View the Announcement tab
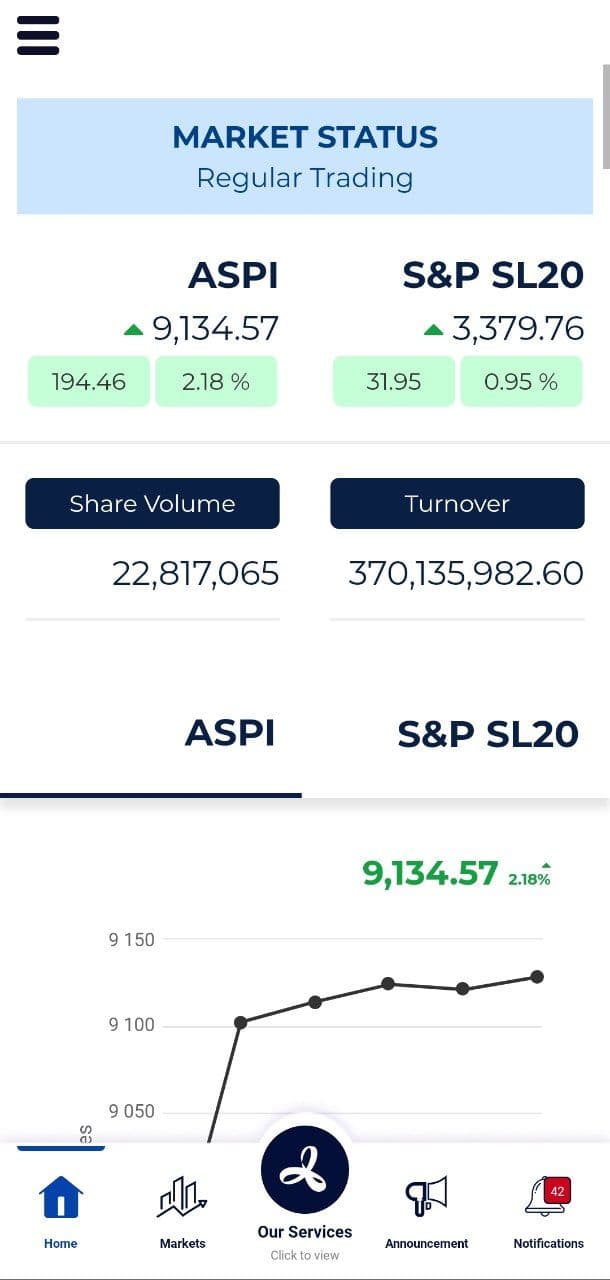This screenshot has height=1280, width=610. tap(427, 1212)
